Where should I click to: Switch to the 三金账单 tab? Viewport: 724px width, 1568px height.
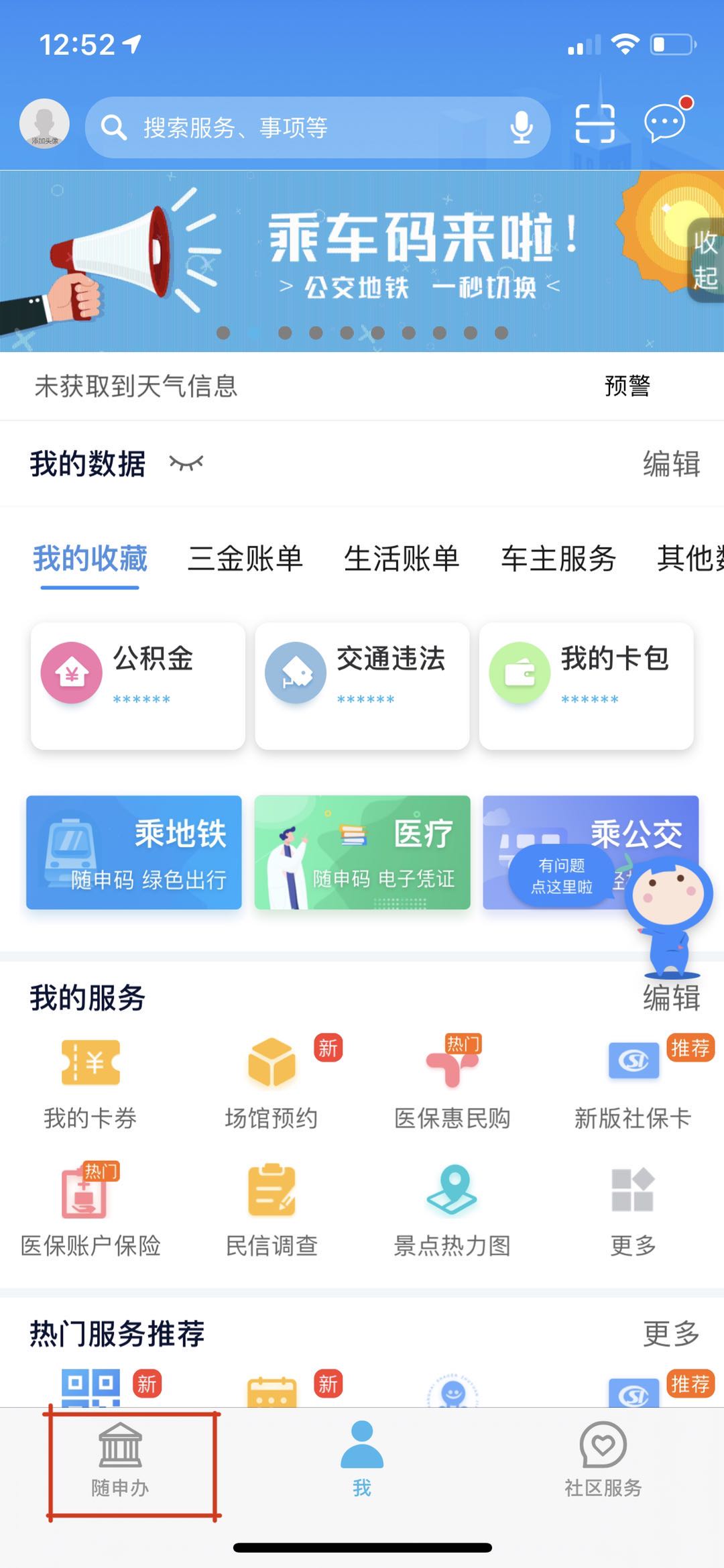pos(245,559)
